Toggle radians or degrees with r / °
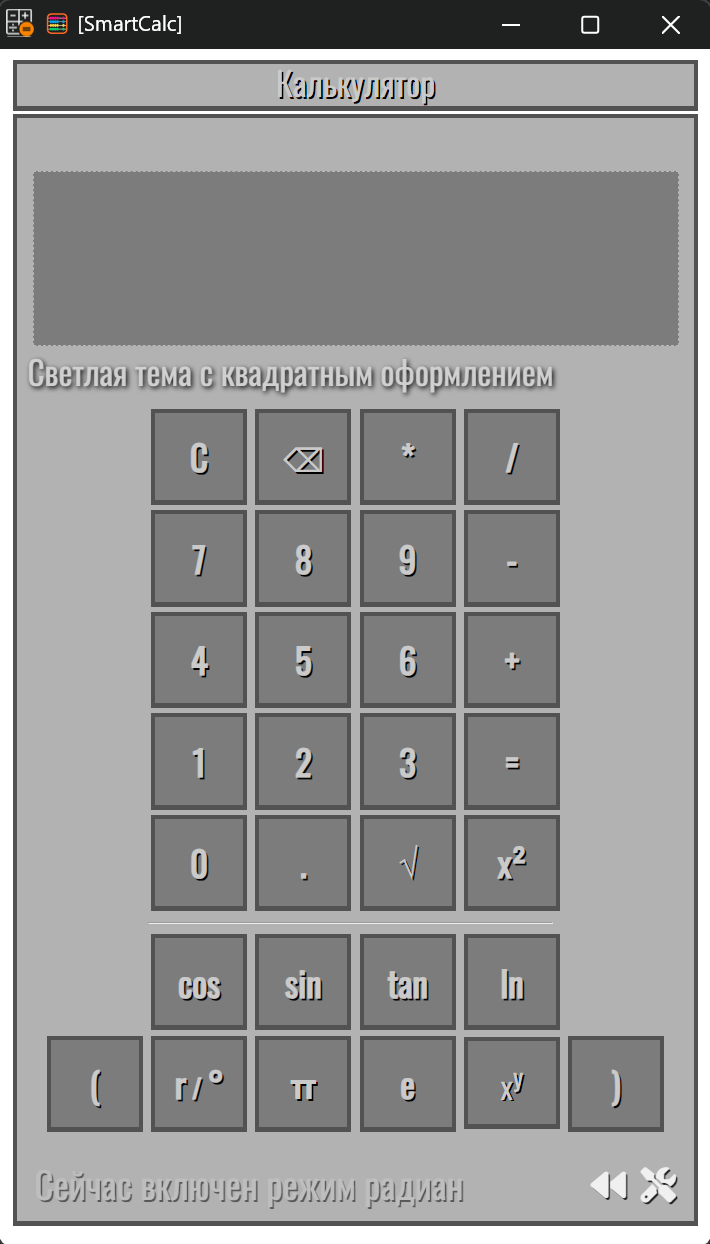710x1244 pixels. tap(199, 1084)
